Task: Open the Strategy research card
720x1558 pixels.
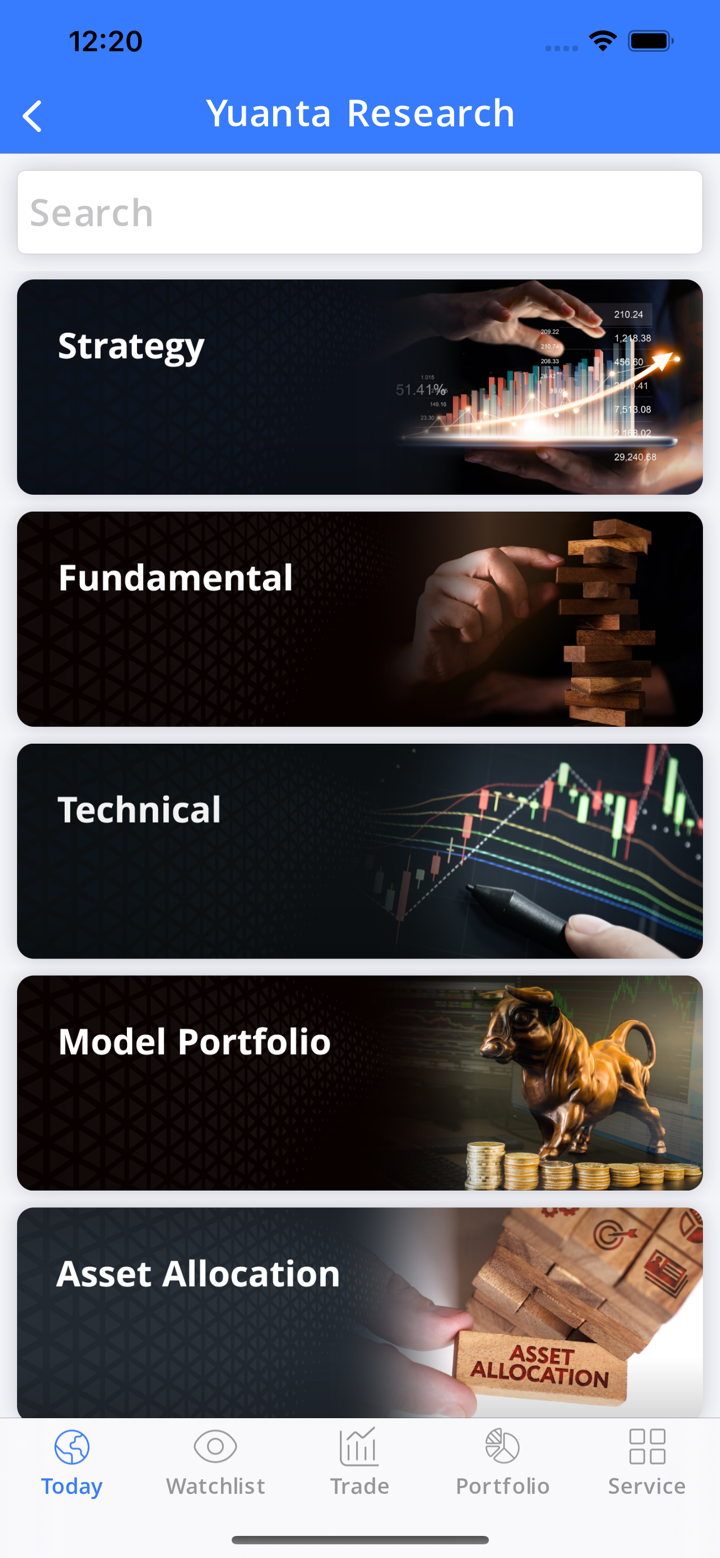Action: tap(360, 387)
